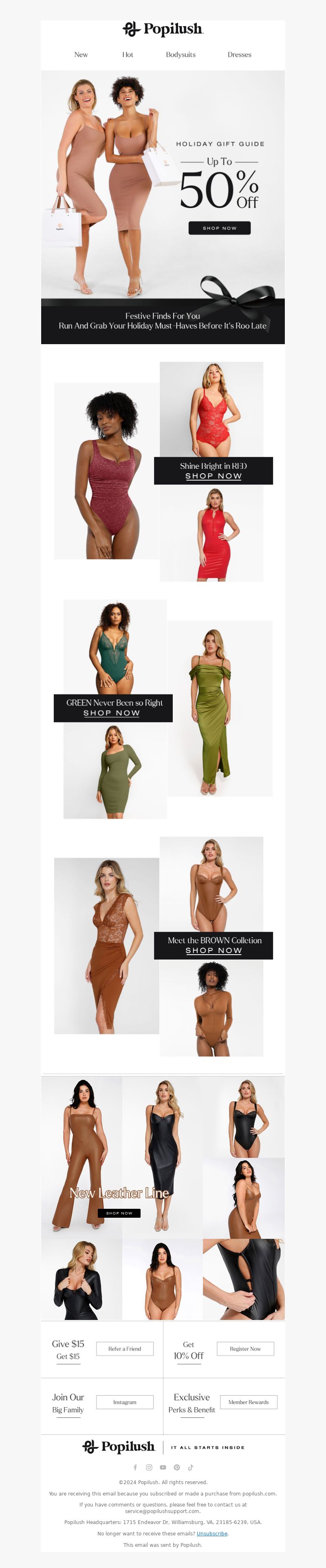
Task: Tap the Unsubscribe link
Action: (212, 1534)
